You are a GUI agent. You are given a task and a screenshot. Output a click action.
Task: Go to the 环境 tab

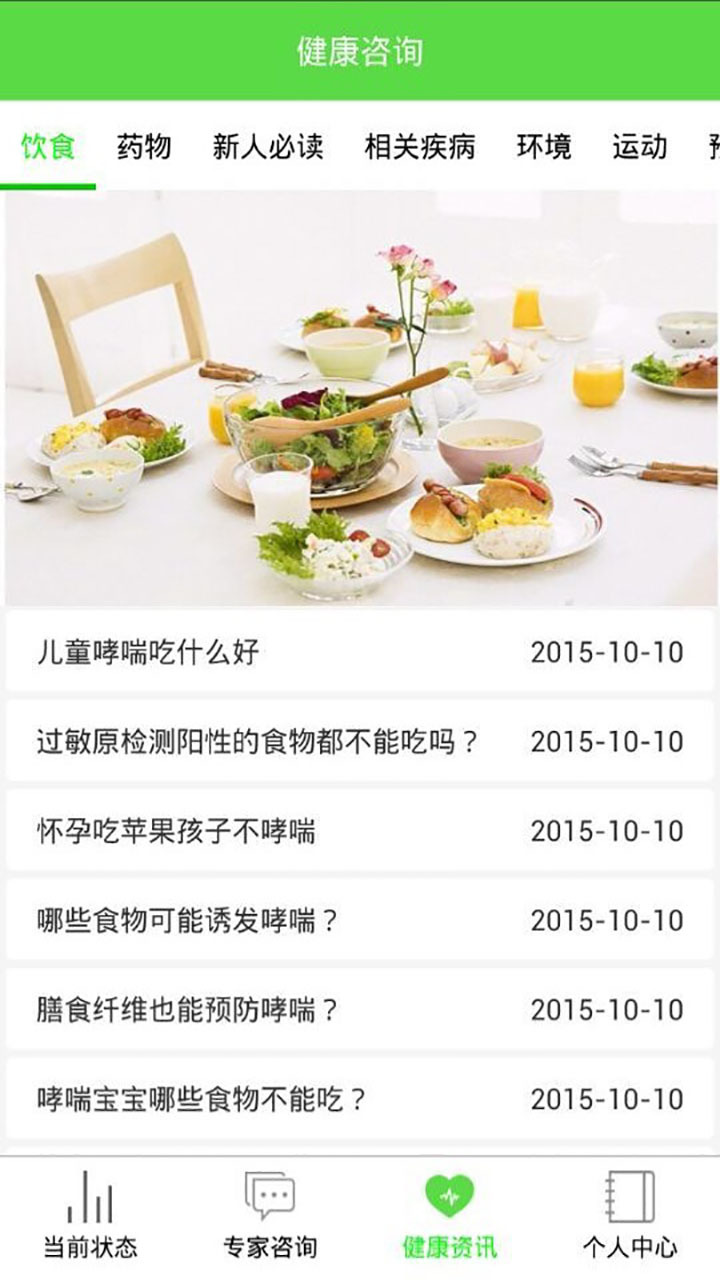point(544,147)
